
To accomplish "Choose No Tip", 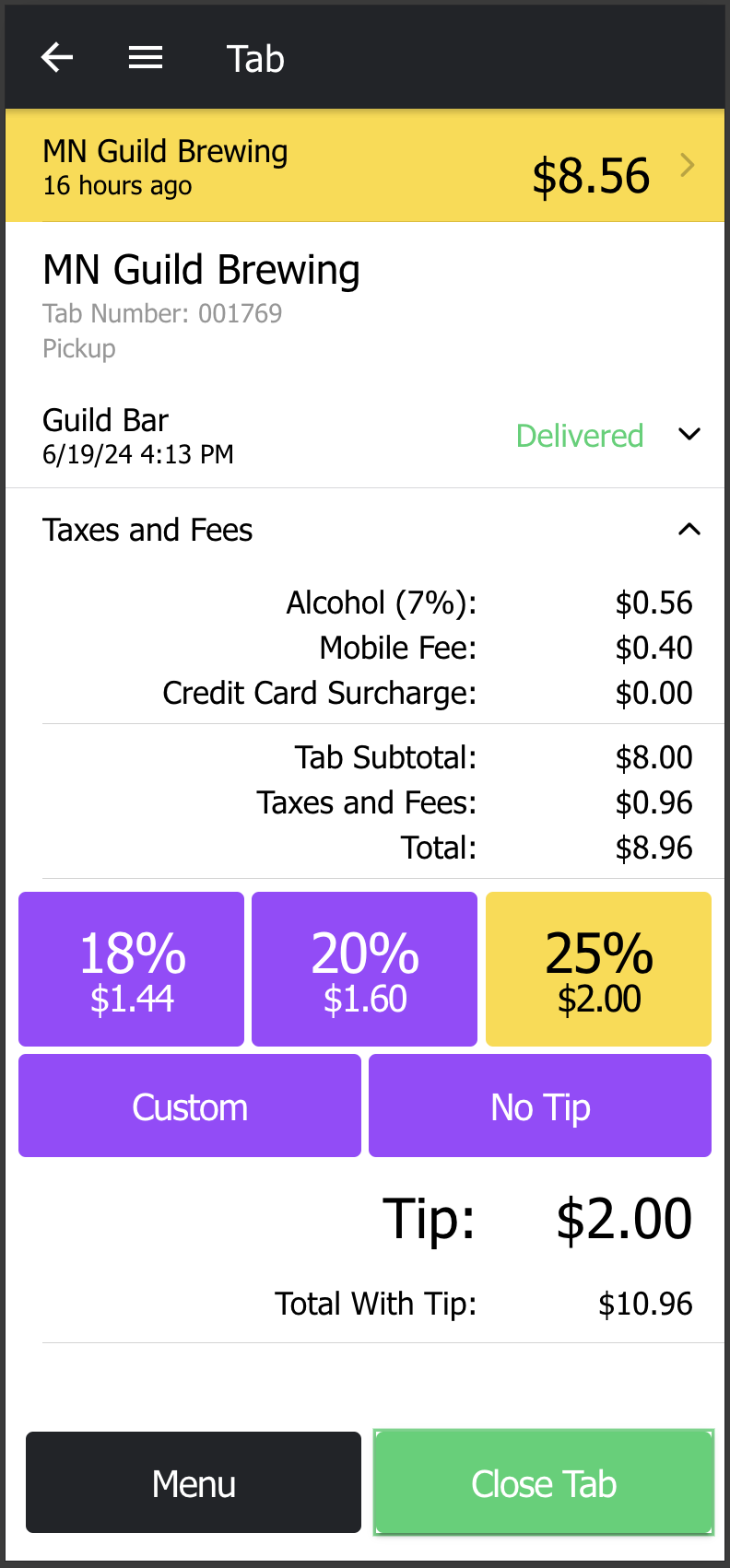I will coord(540,1106).
